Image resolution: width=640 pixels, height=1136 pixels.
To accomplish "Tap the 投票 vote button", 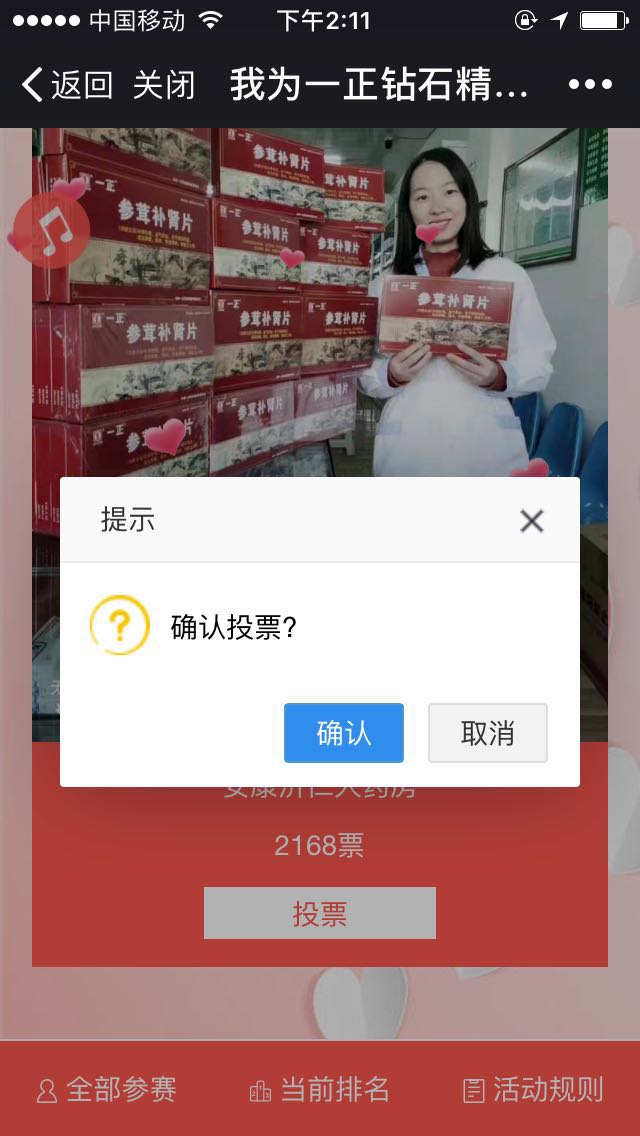I will pyautogui.click(x=319, y=913).
